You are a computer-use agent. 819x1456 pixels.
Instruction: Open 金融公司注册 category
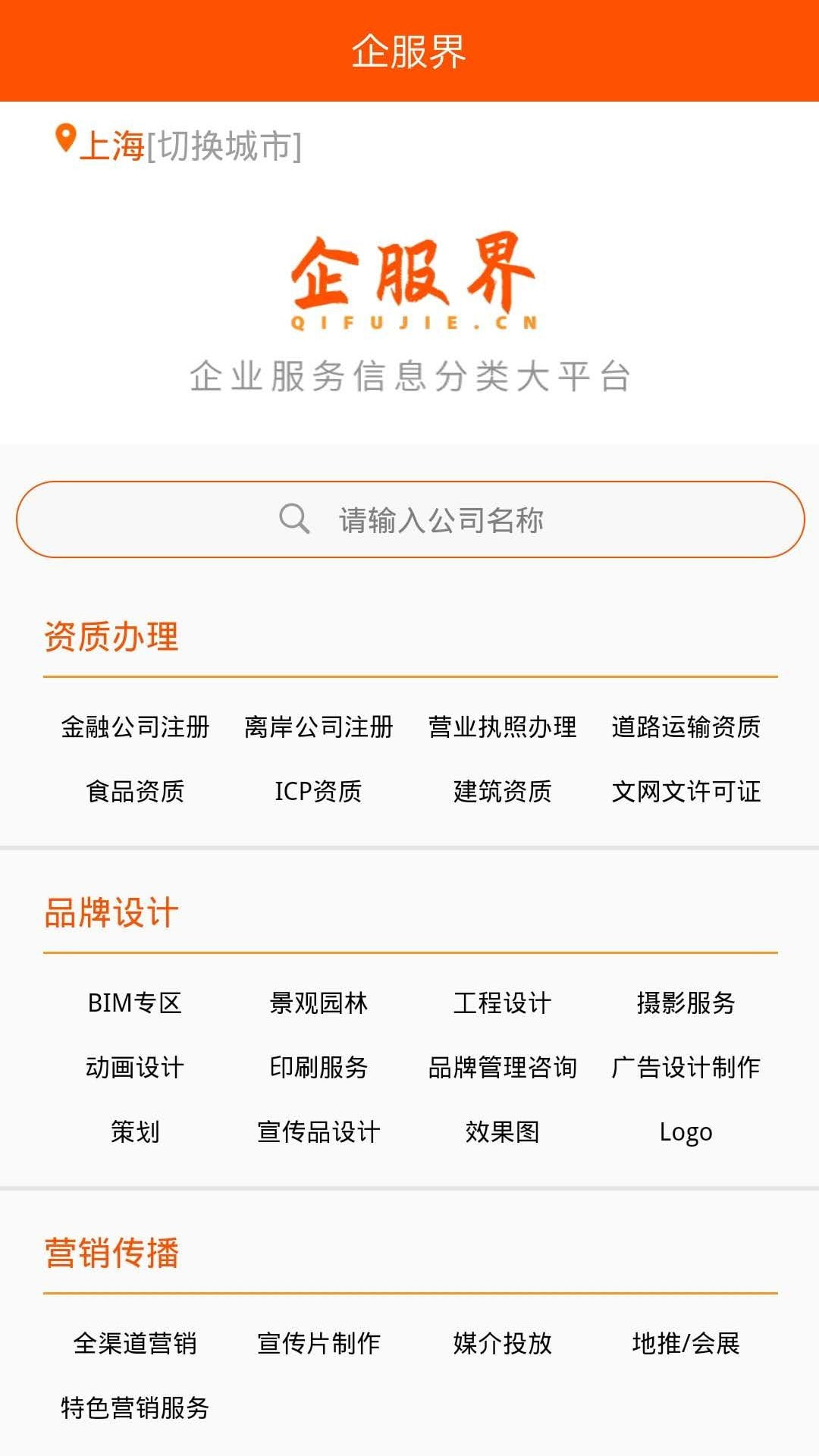click(135, 726)
